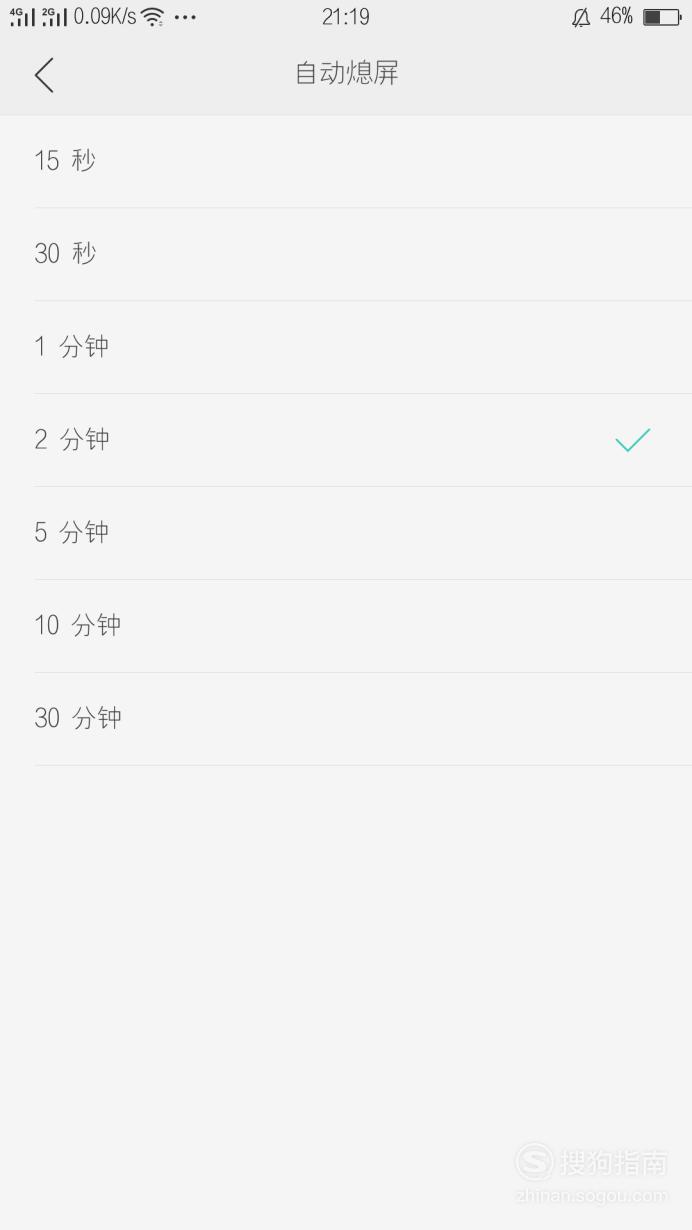Choose the 30 分钟 option
This screenshot has width=692, height=1230.
(x=346, y=719)
